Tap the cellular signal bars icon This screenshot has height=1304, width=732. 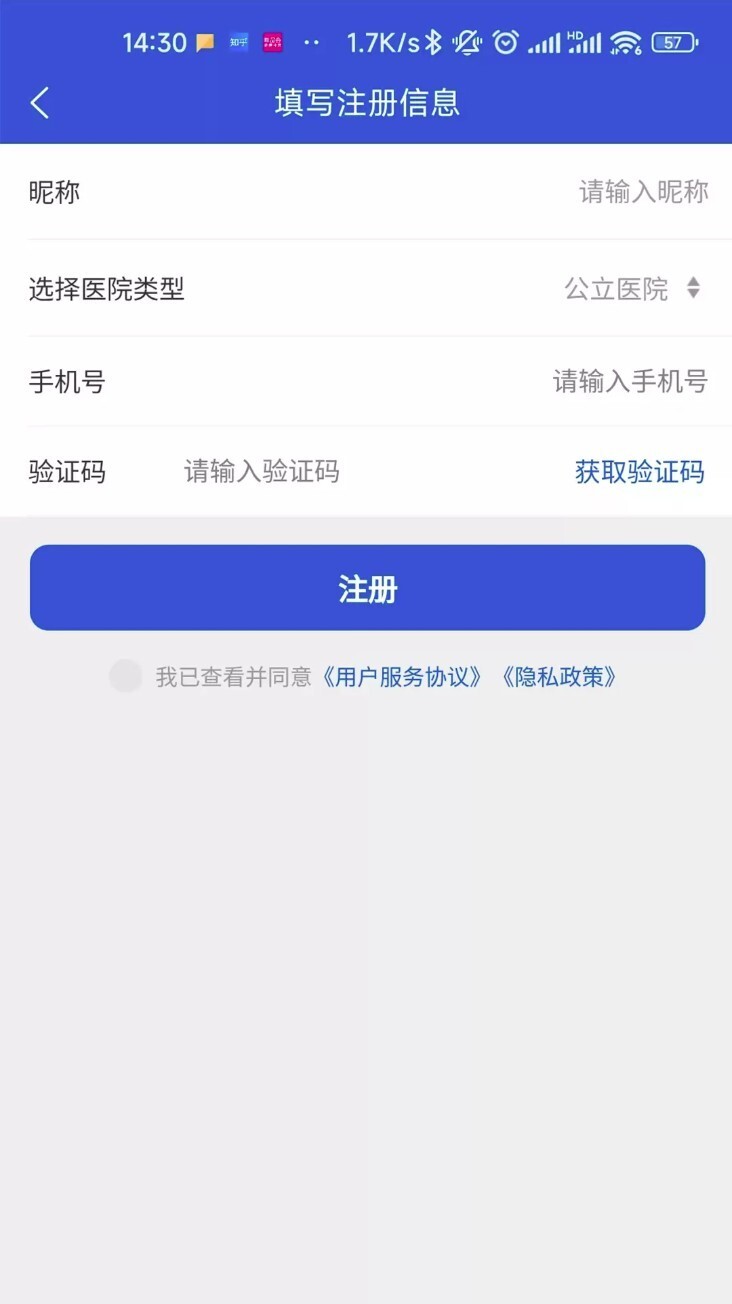[x=545, y=43]
